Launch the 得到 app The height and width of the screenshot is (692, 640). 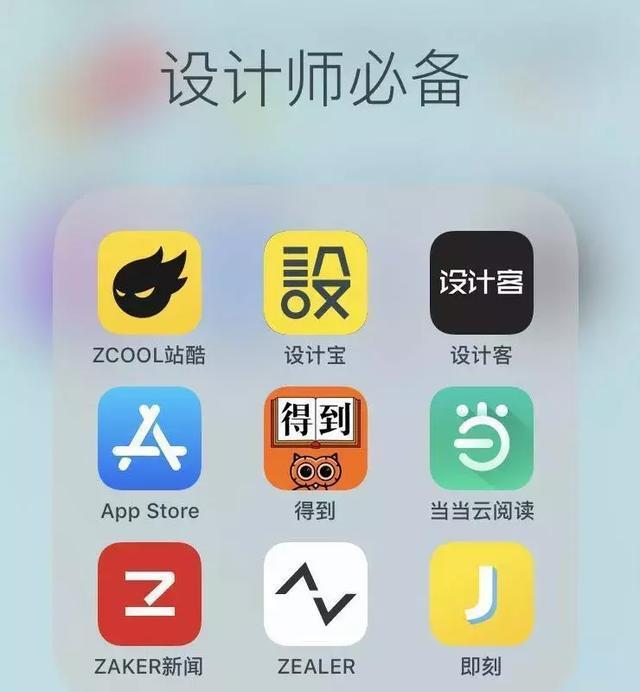pos(315,438)
